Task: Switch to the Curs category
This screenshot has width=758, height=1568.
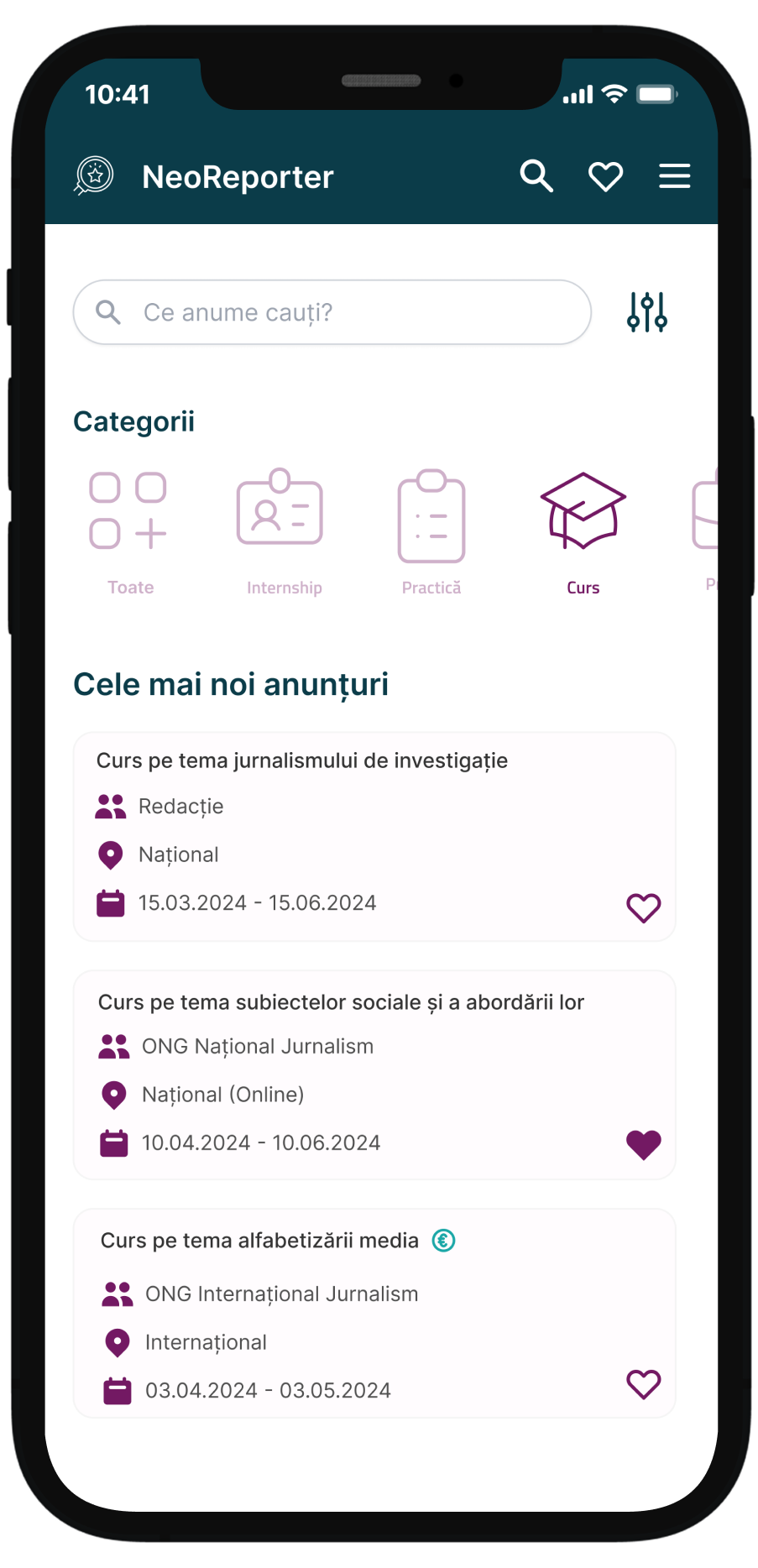Action: click(583, 531)
